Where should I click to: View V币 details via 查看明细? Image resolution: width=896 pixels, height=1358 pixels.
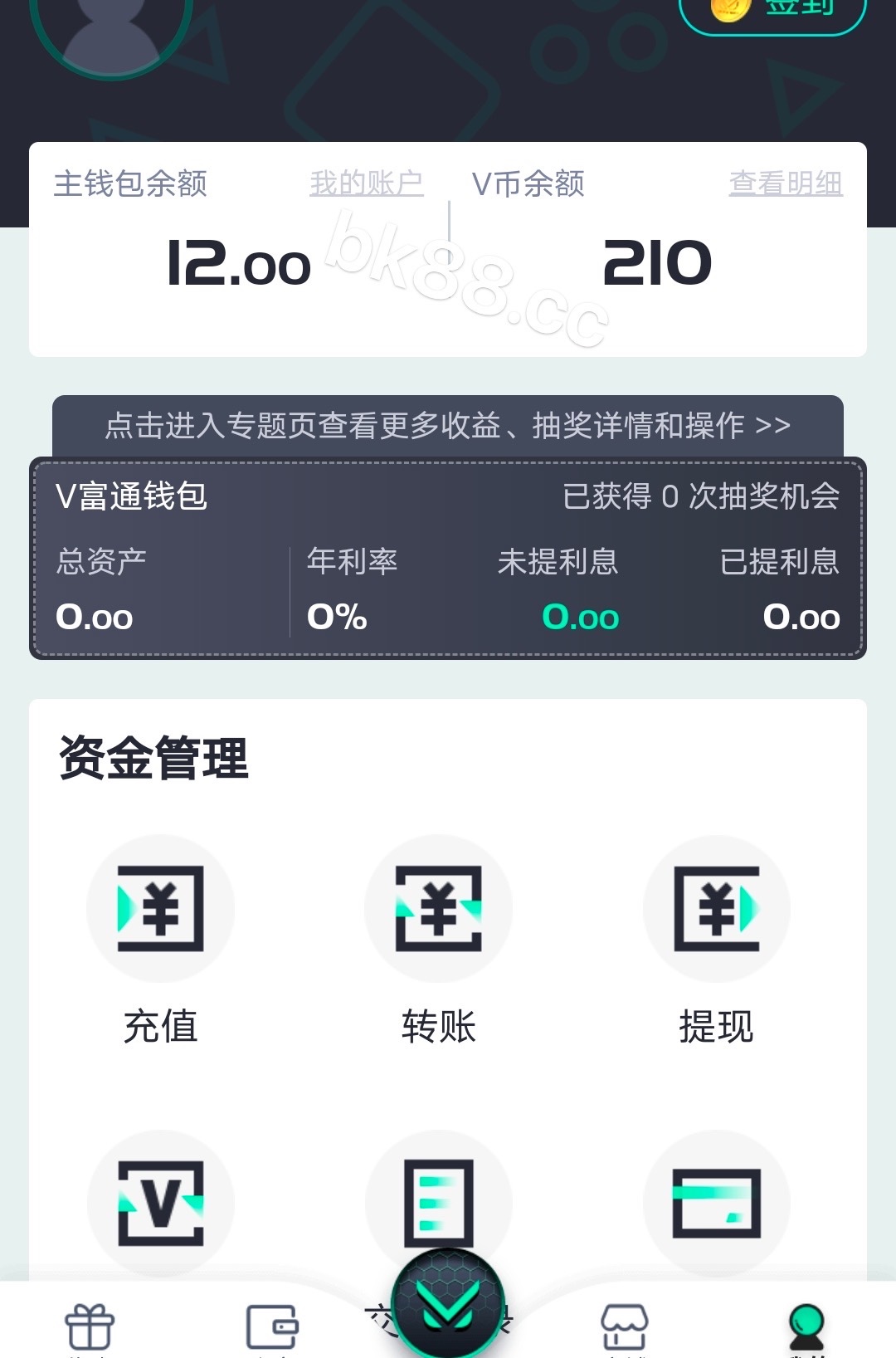pyautogui.click(x=786, y=183)
